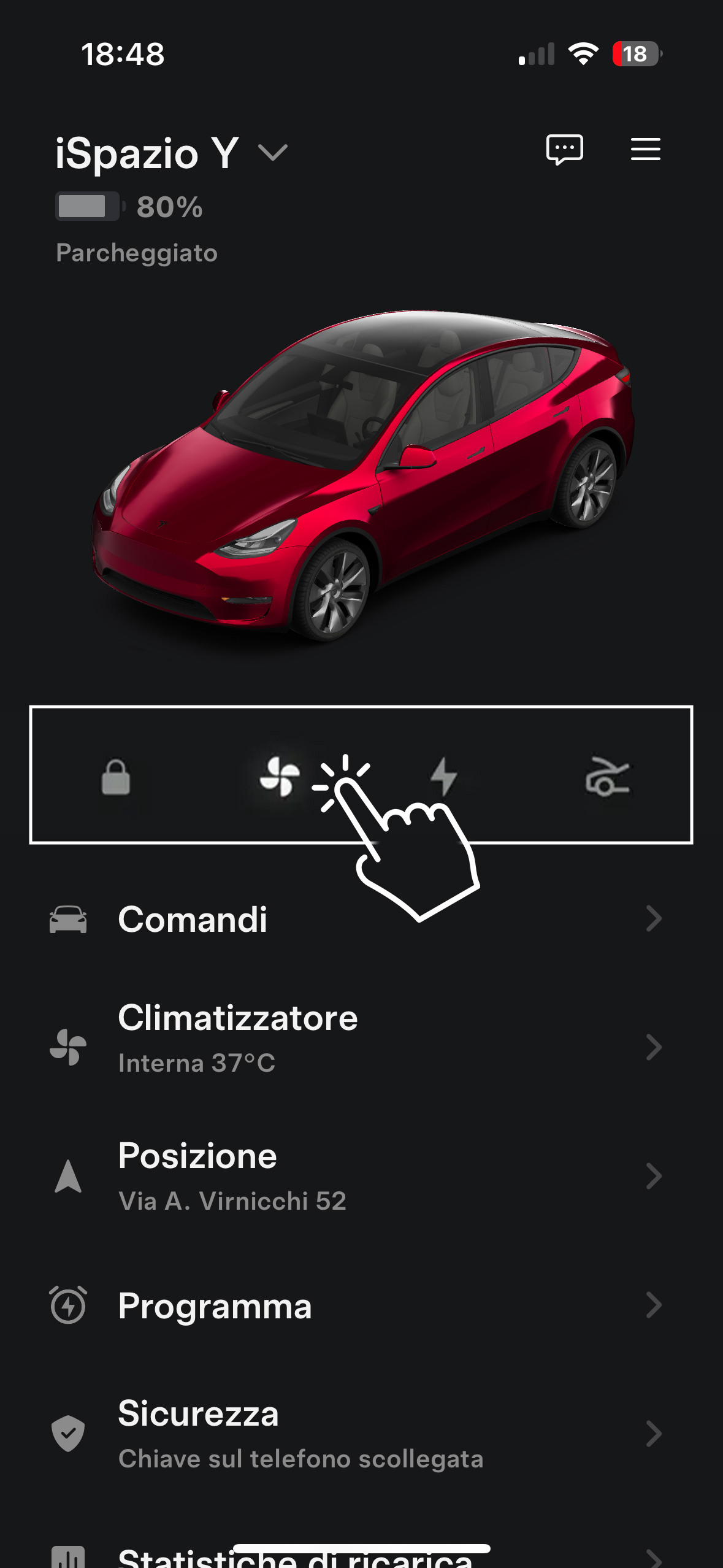Open the Programma row
This screenshot has width=723, height=1568.
point(356,1305)
